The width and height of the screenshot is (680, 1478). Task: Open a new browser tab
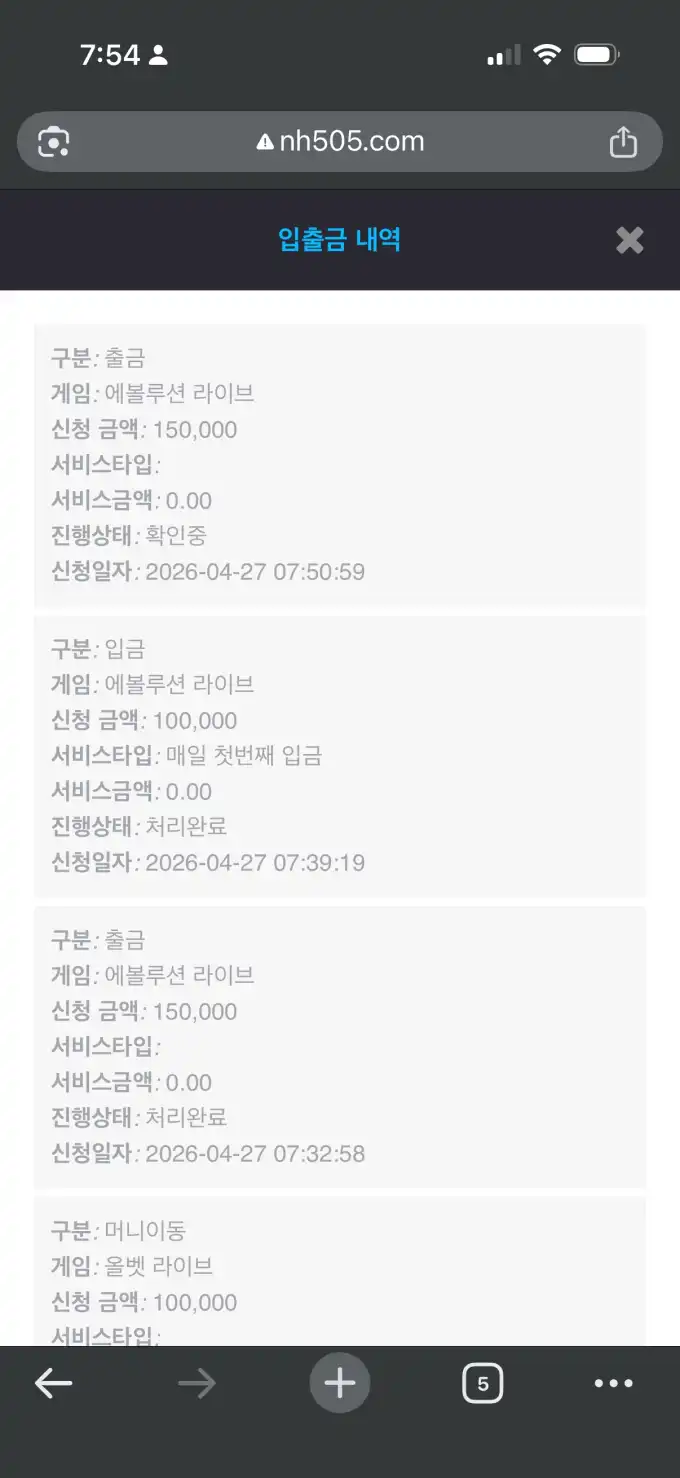340,1384
